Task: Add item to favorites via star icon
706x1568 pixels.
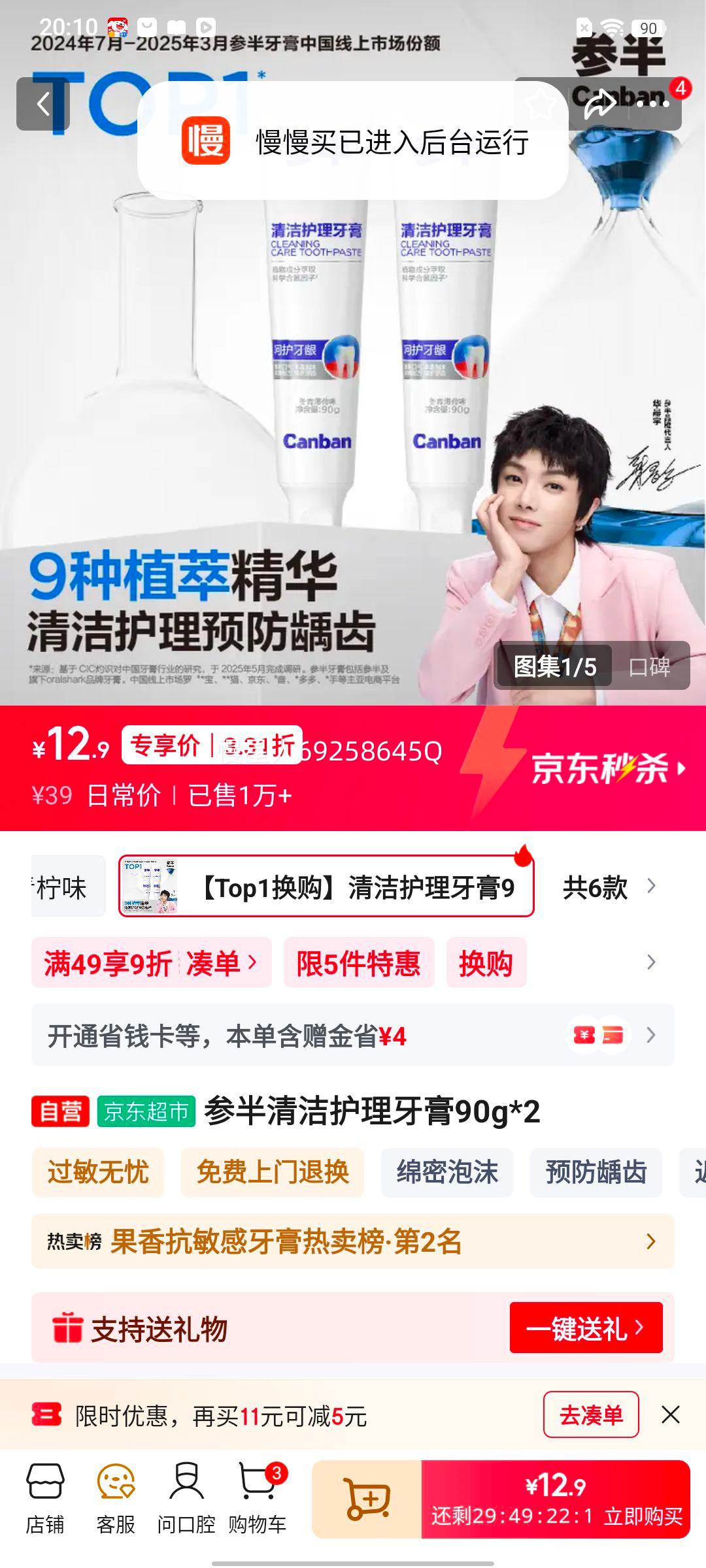Action: tap(537, 105)
